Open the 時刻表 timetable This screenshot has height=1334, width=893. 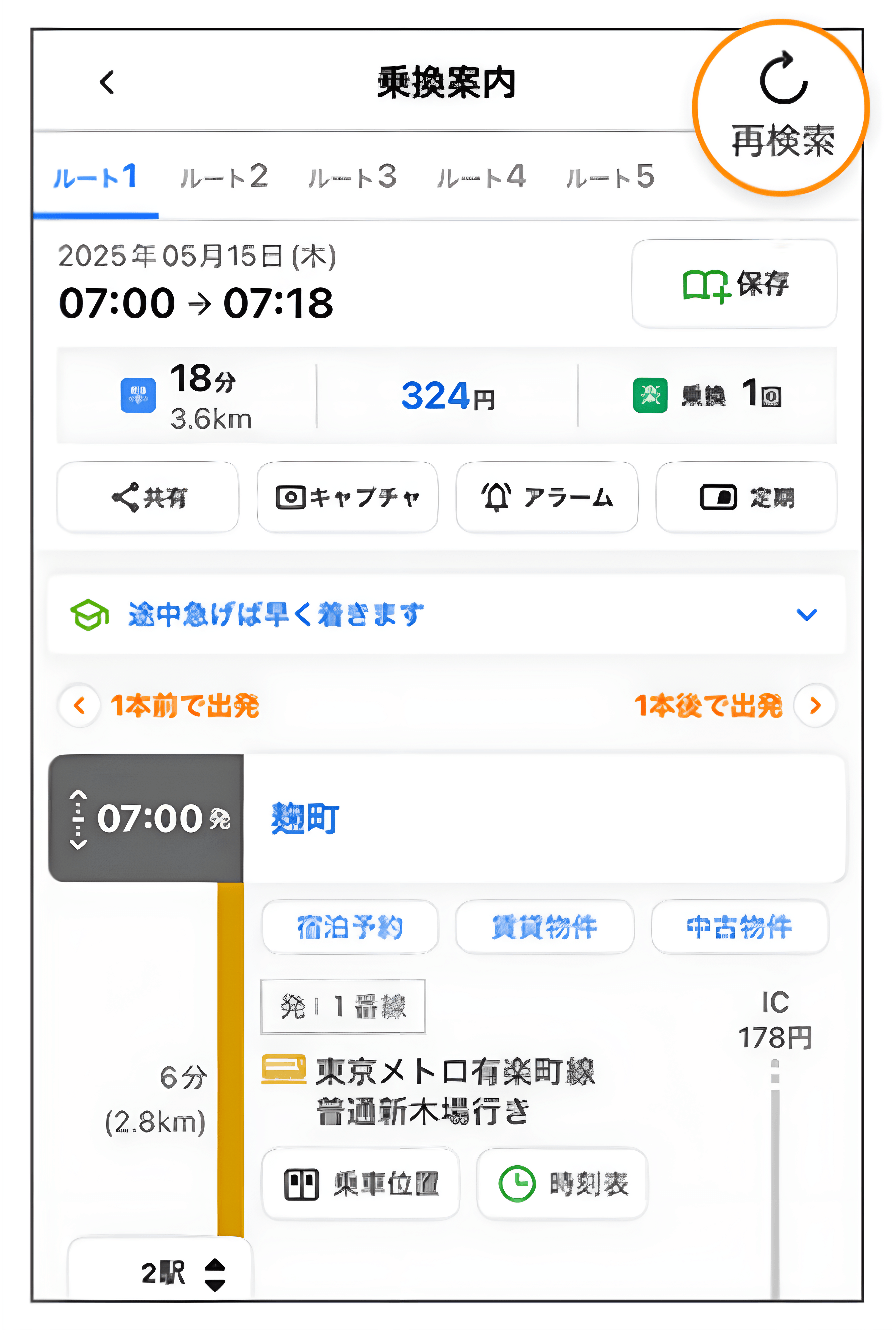click(562, 1184)
